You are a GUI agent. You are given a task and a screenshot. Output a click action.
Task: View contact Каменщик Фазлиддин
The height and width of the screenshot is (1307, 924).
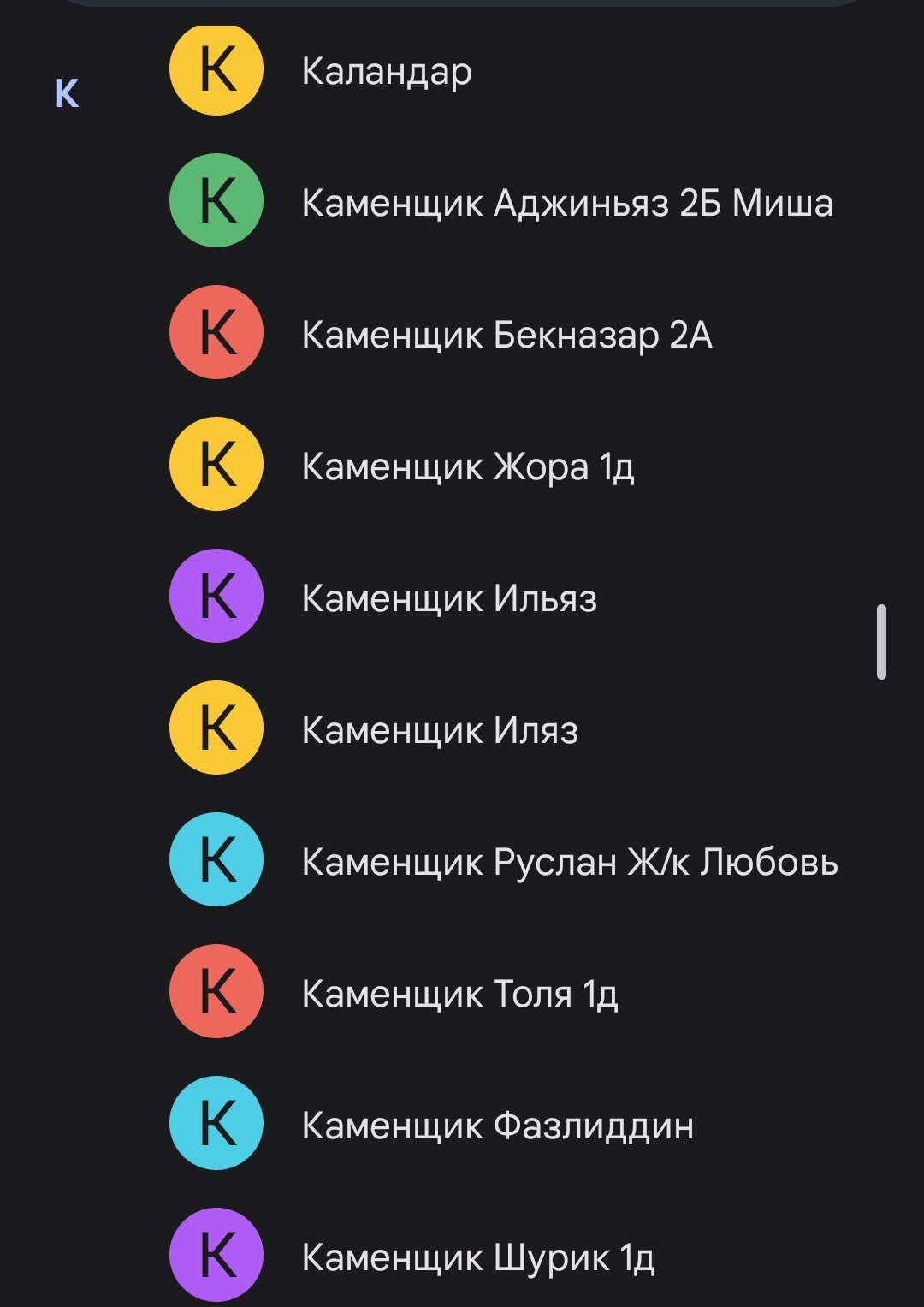click(x=497, y=1126)
